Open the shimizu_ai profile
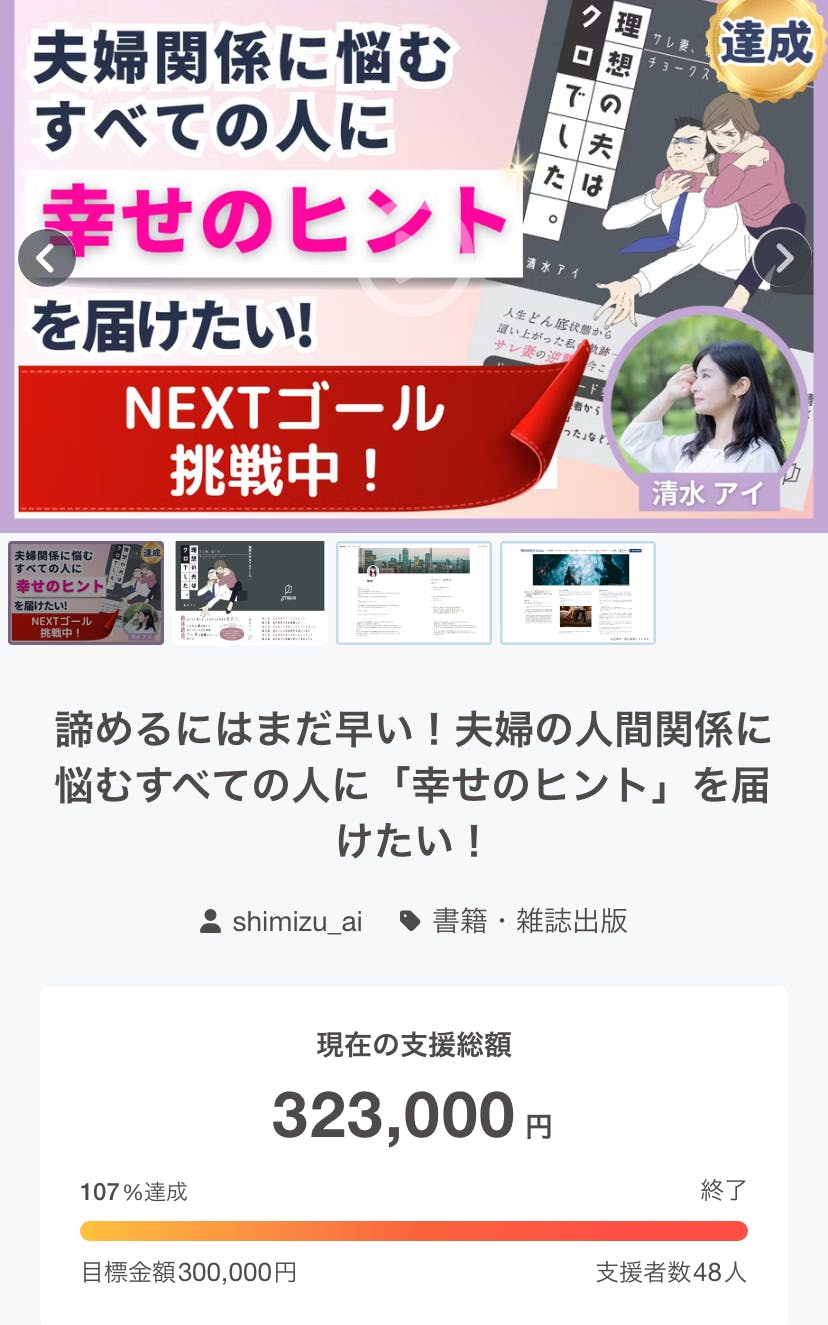Image resolution: width=828 pixels, height=1325 pixels. coord(282,921)
